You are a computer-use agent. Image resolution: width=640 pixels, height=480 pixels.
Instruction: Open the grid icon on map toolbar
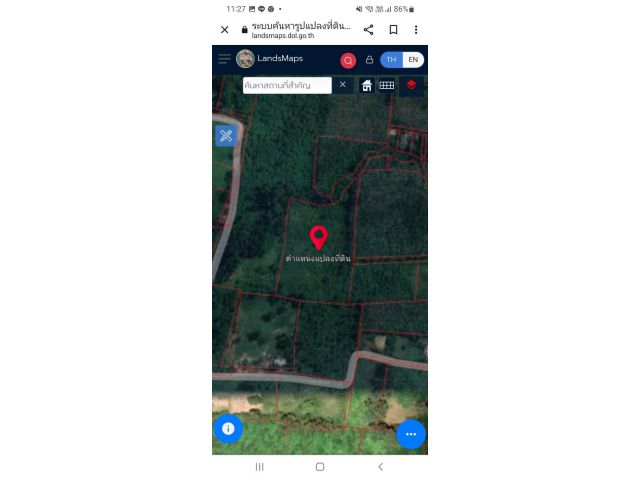(387, 86)
